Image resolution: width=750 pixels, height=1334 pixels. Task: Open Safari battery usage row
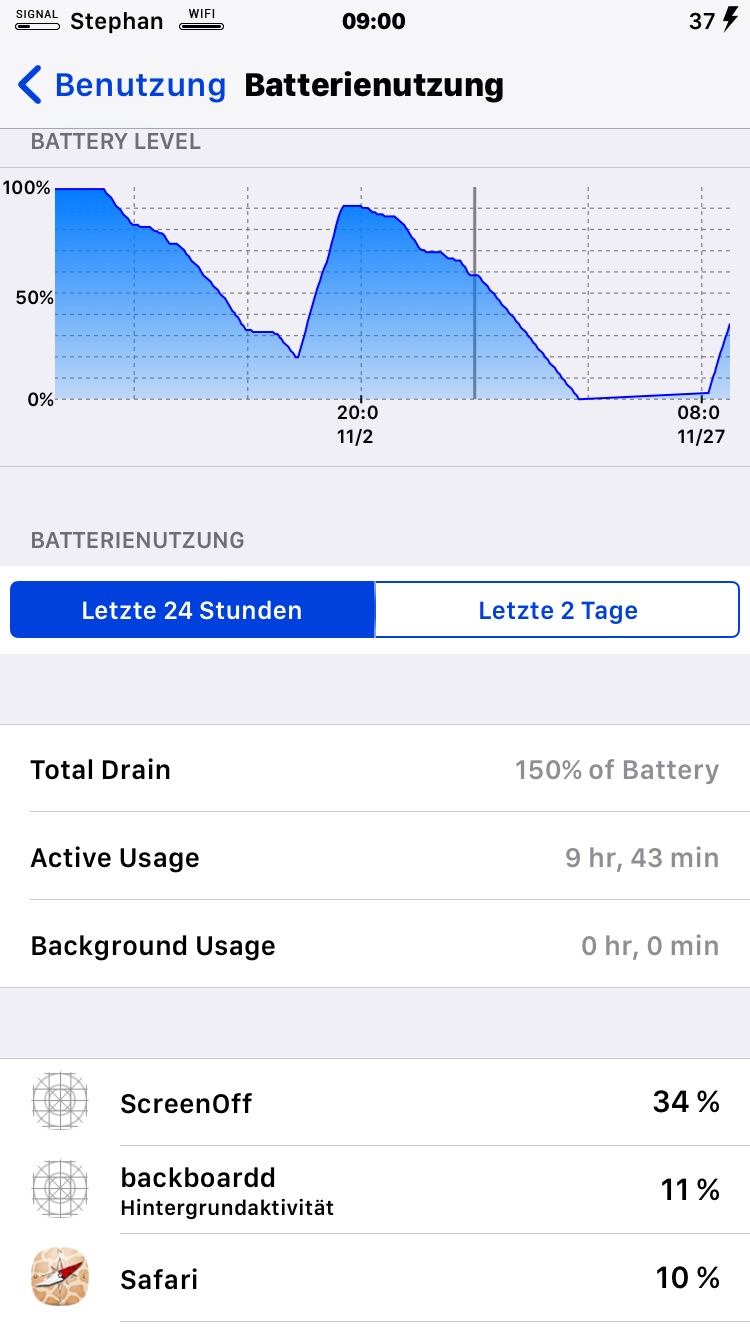[x=375, y=1278]
